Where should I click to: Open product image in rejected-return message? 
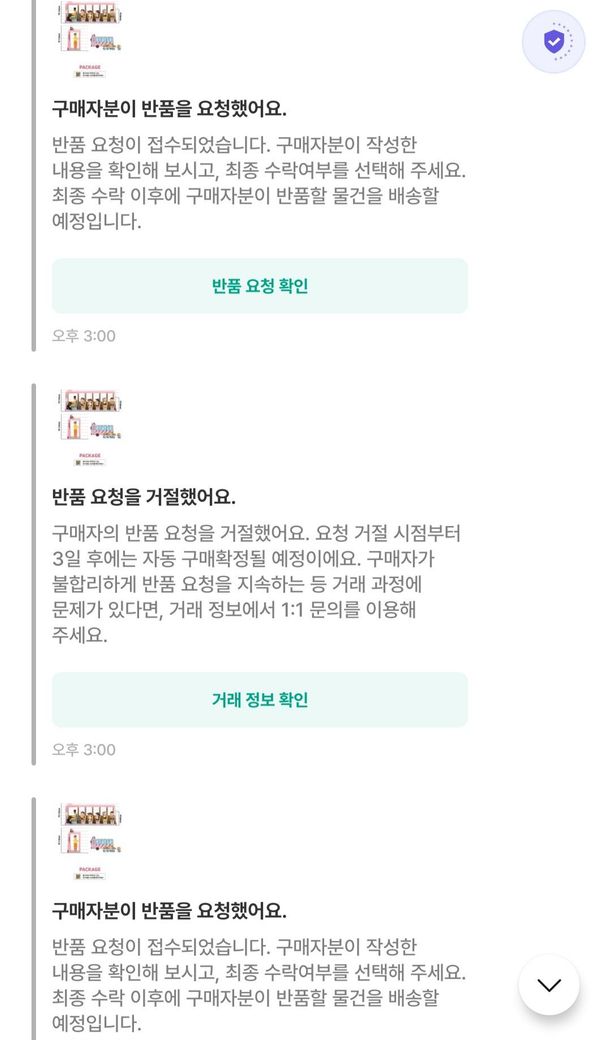pyautogui.click(x=90, y=428)
